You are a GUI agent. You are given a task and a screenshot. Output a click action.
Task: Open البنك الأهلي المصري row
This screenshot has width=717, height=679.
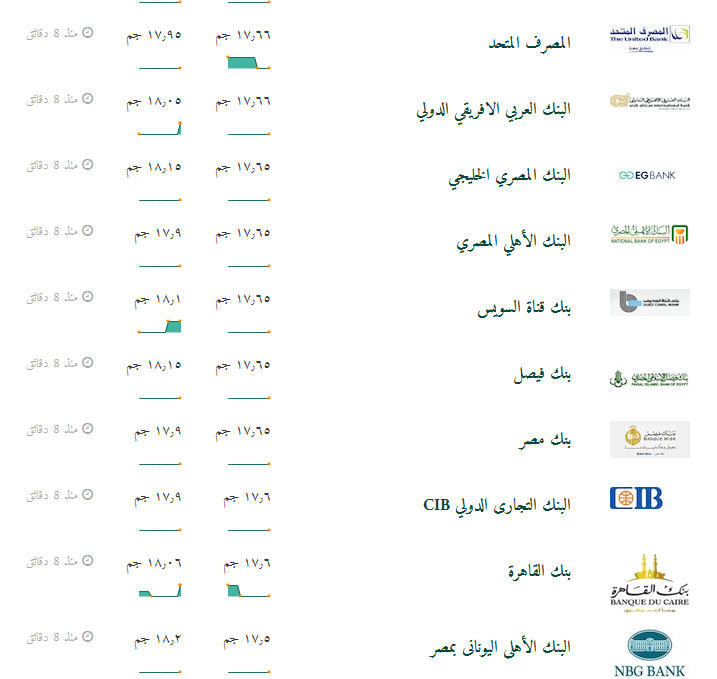coord(514,241)
